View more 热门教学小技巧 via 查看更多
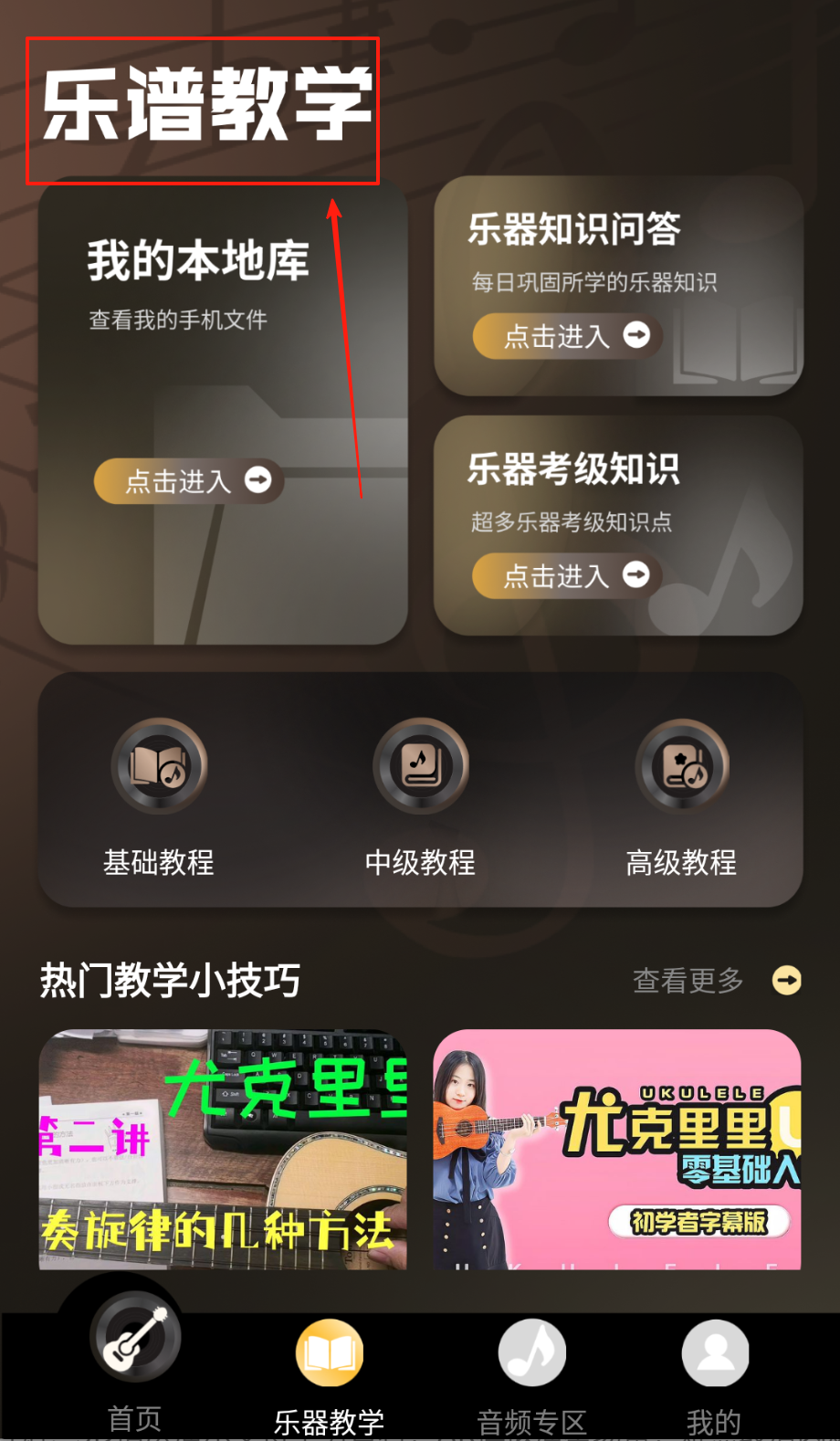 tap(716, 981)
